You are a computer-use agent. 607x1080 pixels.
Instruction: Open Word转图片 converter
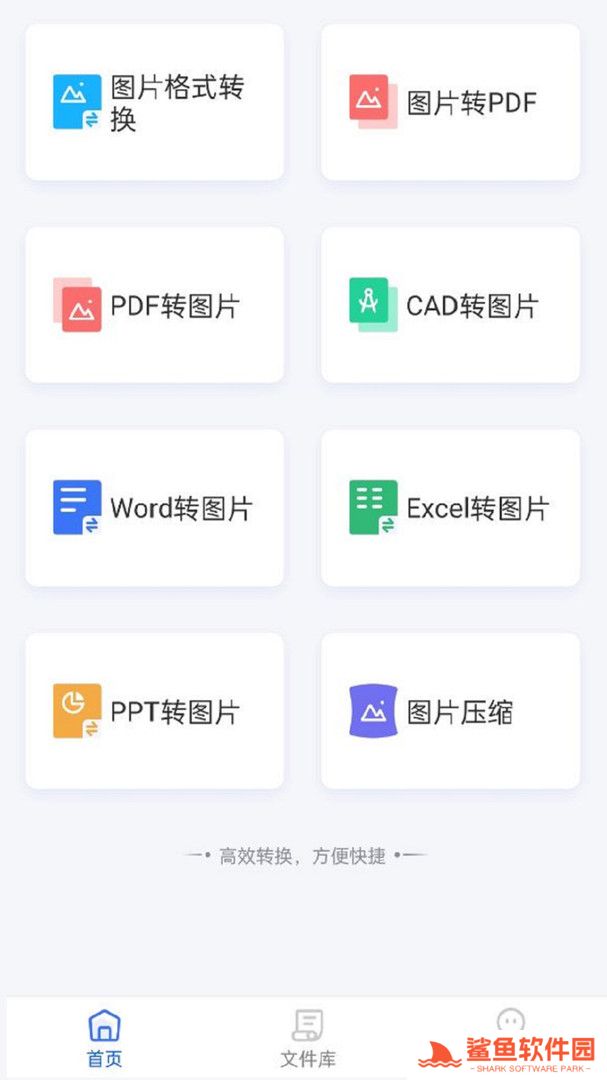pos(154,508)
